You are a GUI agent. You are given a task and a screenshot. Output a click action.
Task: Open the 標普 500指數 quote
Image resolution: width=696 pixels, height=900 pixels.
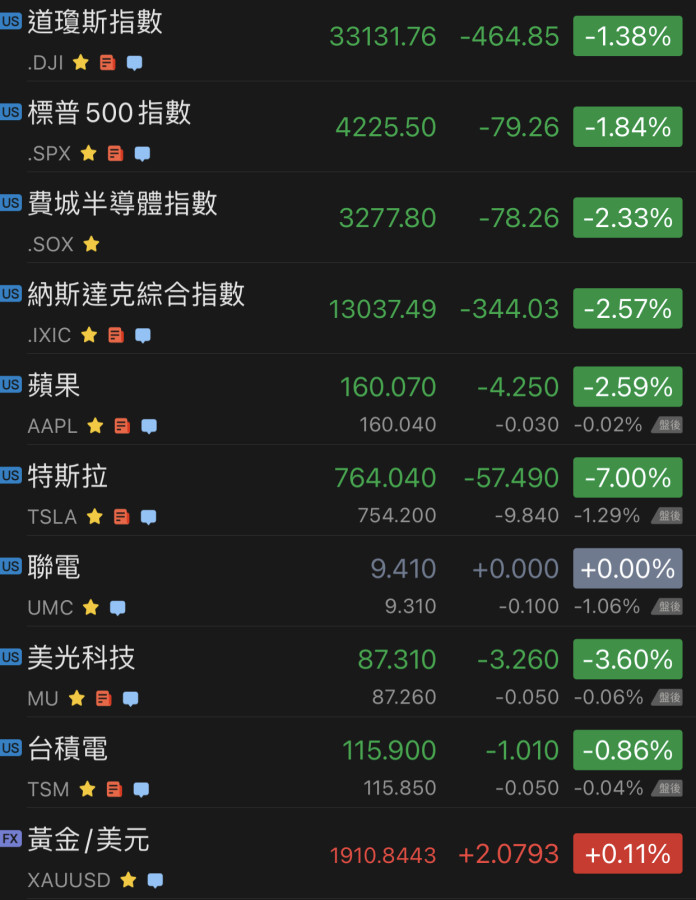(x=109, y=113)
